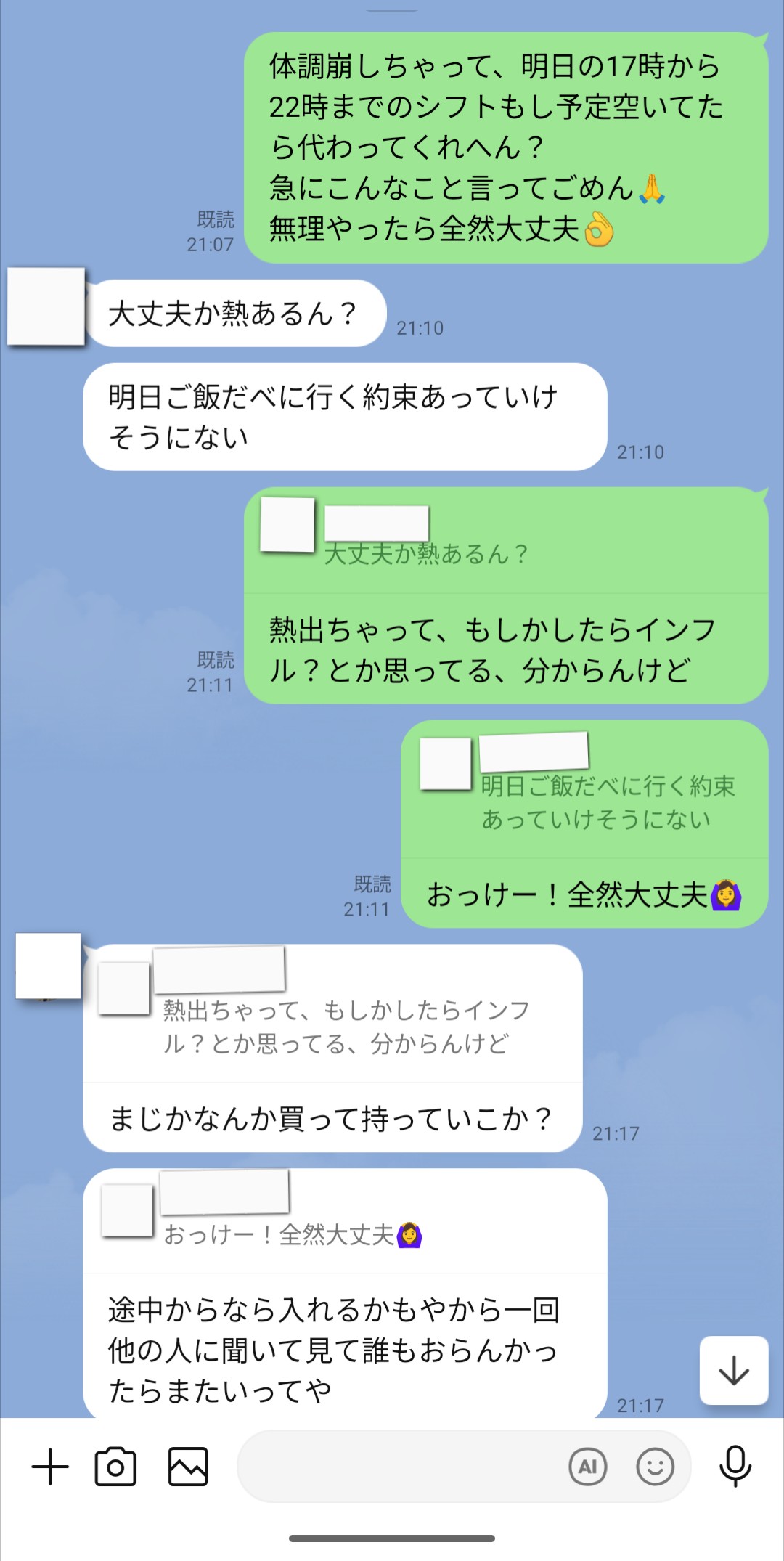Open the emoji and sticker picker

click(x=655, y=1467)
